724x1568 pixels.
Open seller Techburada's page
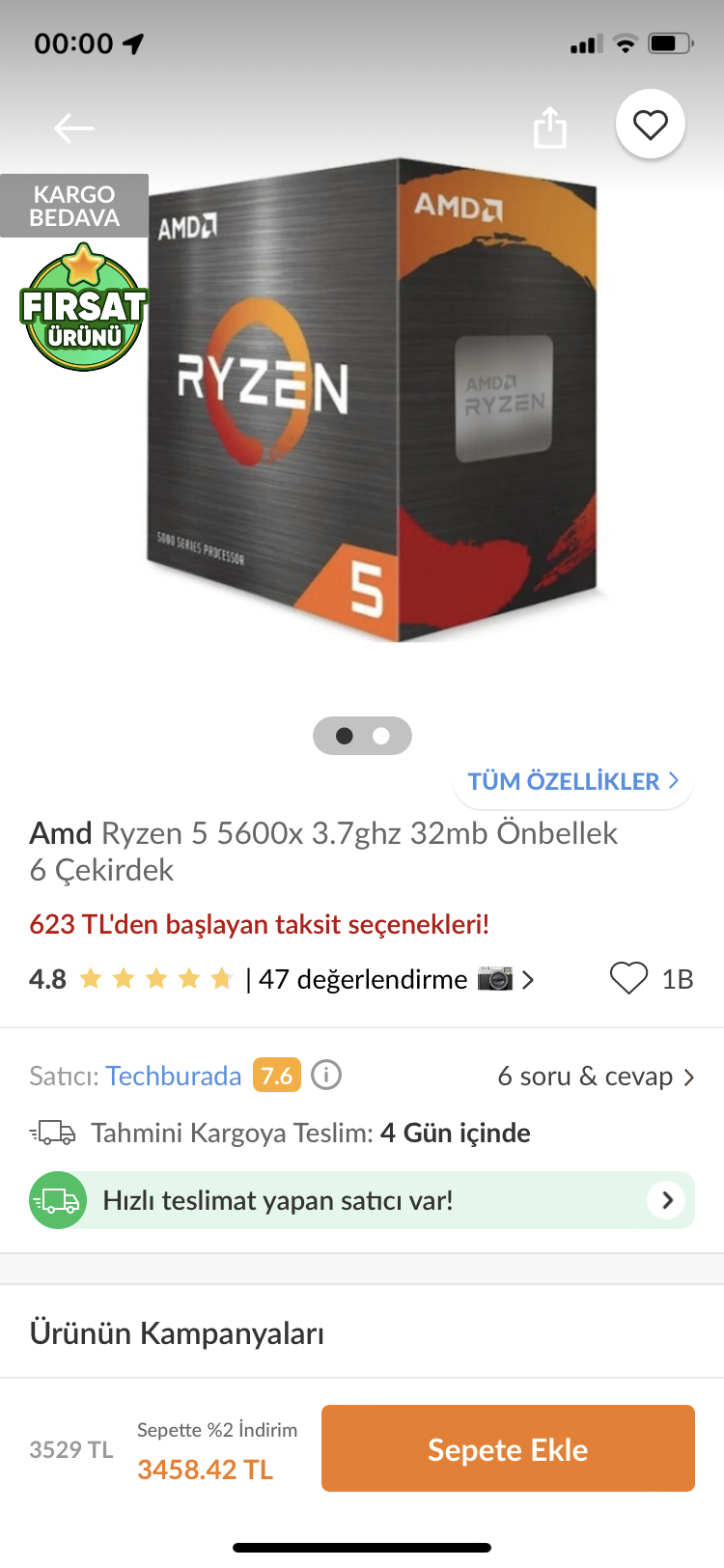(174, 1076)
